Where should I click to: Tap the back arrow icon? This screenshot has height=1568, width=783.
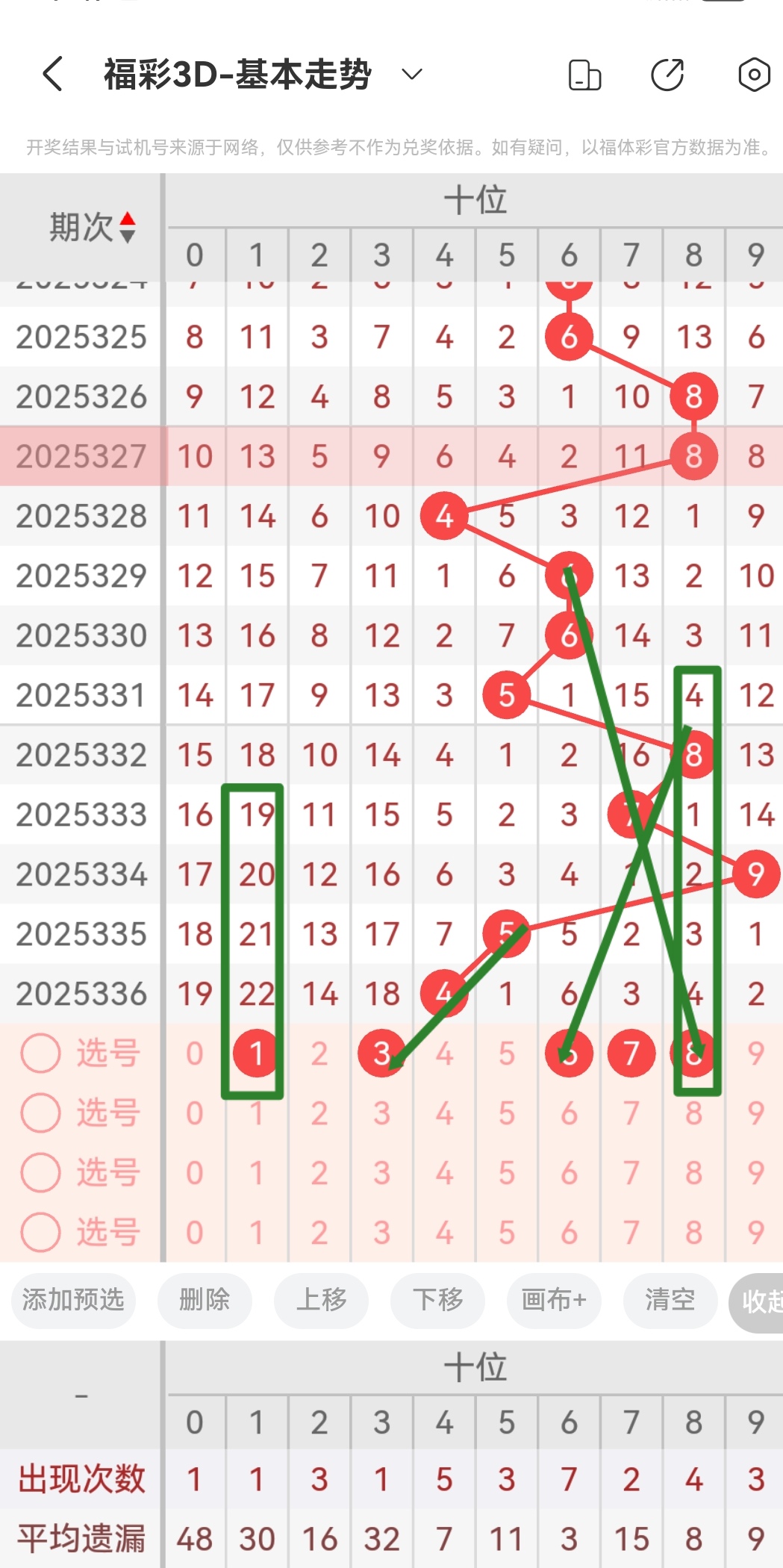pos(51,74)
